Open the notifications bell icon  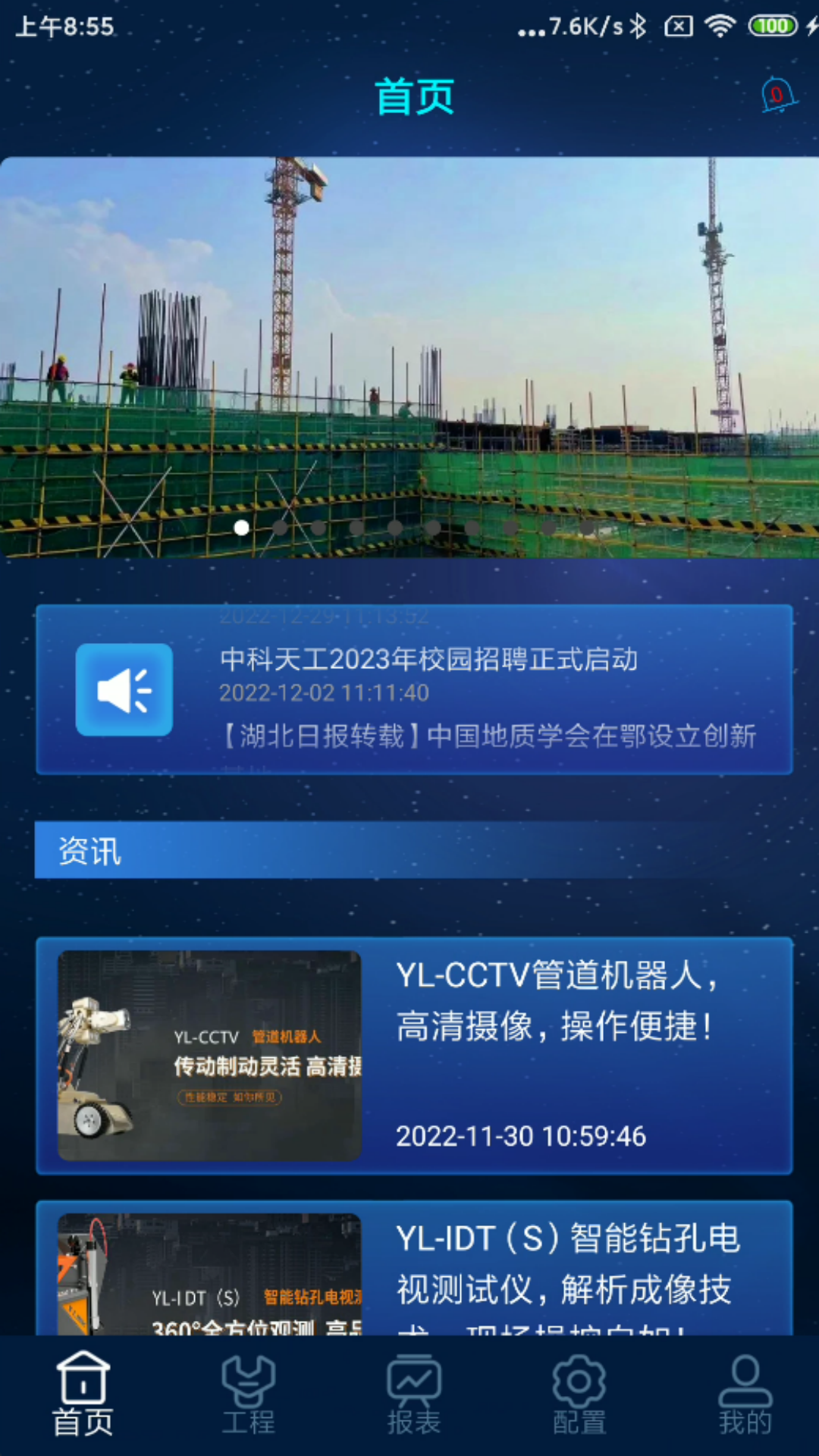coord(778,96)
